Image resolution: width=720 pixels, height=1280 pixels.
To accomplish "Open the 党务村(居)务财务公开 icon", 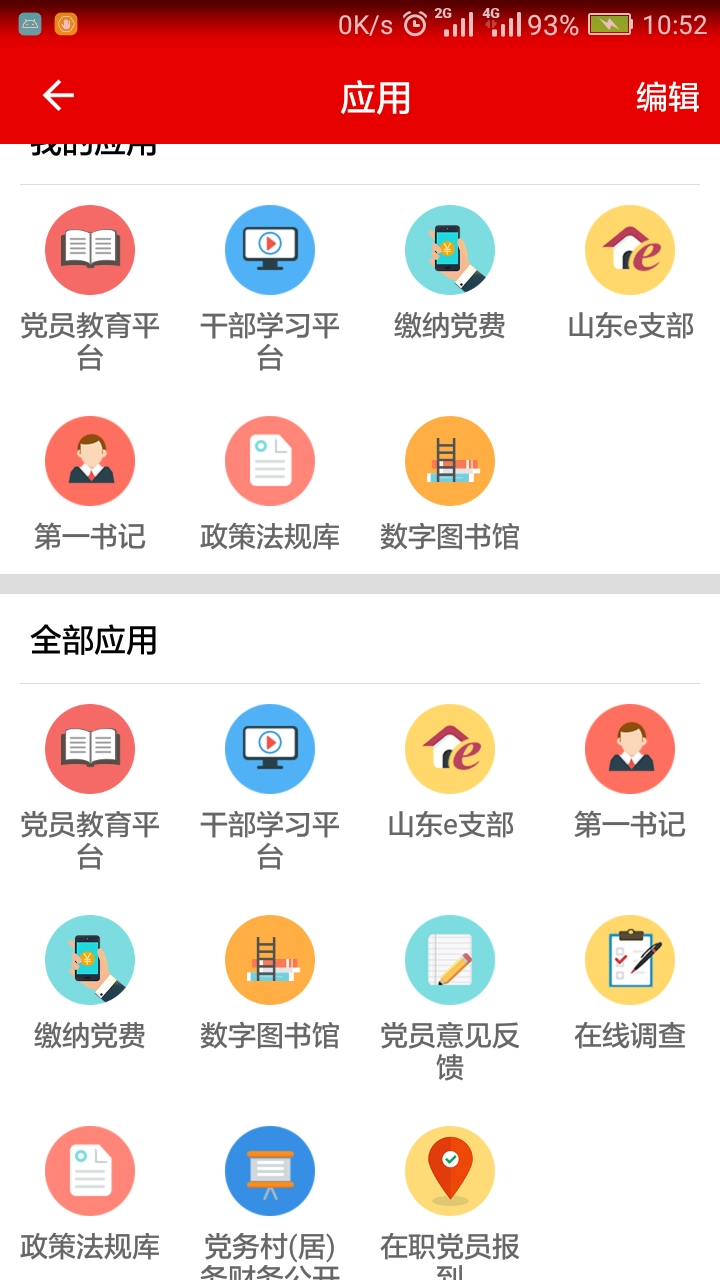I will [x=270, y=1170].
